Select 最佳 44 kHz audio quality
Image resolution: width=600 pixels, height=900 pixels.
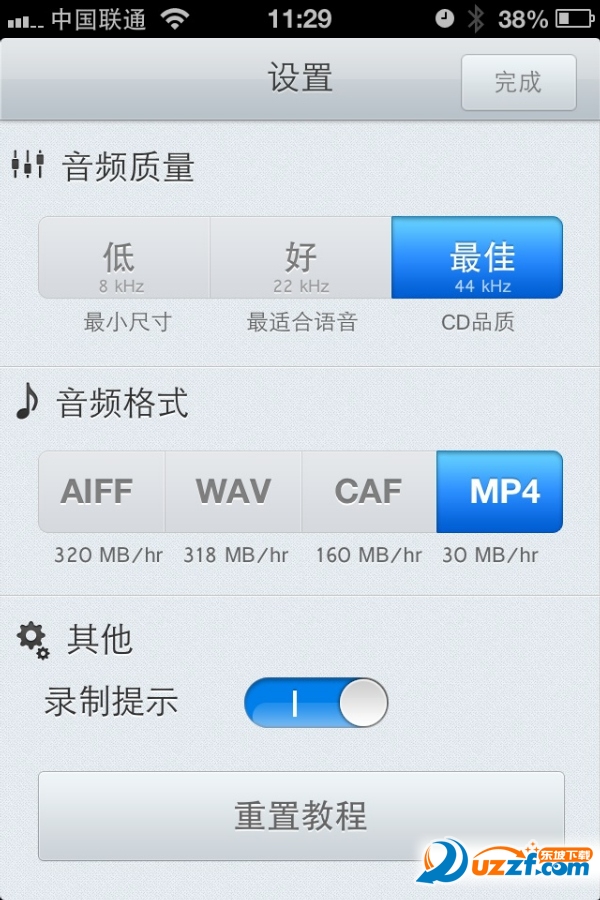coord(477,258)
